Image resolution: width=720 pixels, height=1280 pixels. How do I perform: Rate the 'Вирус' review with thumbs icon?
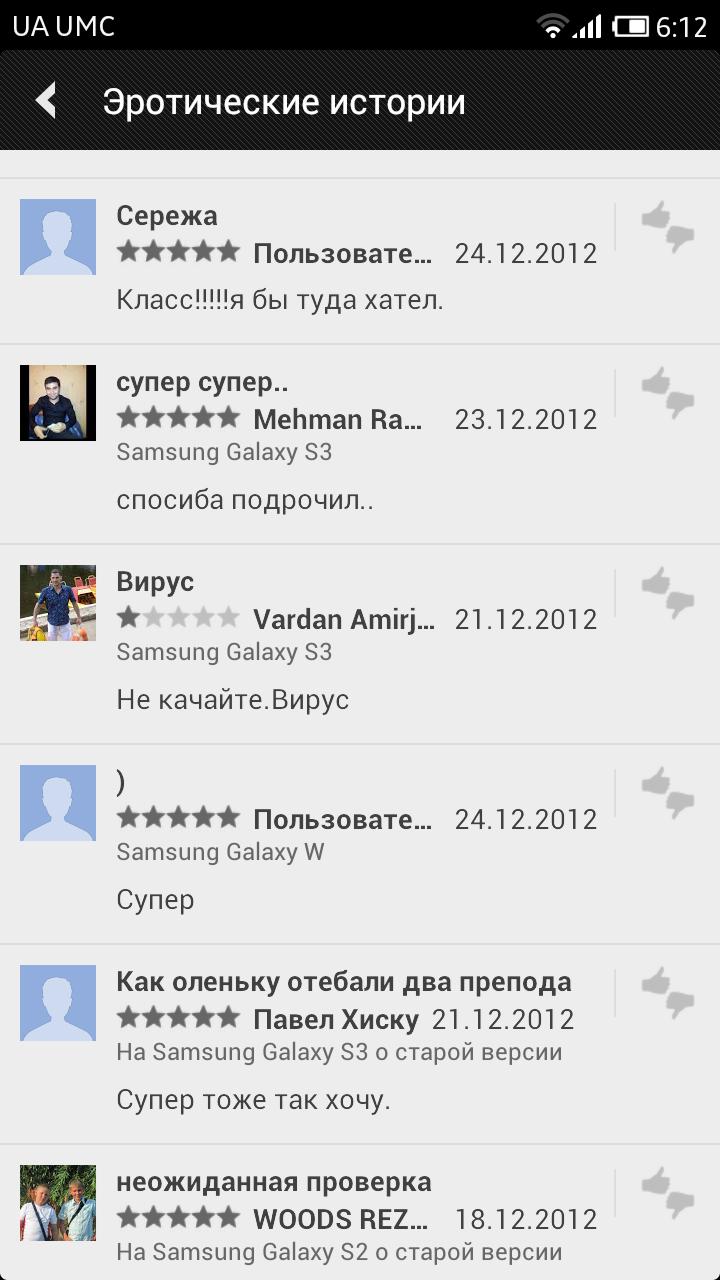click(667, 592)
